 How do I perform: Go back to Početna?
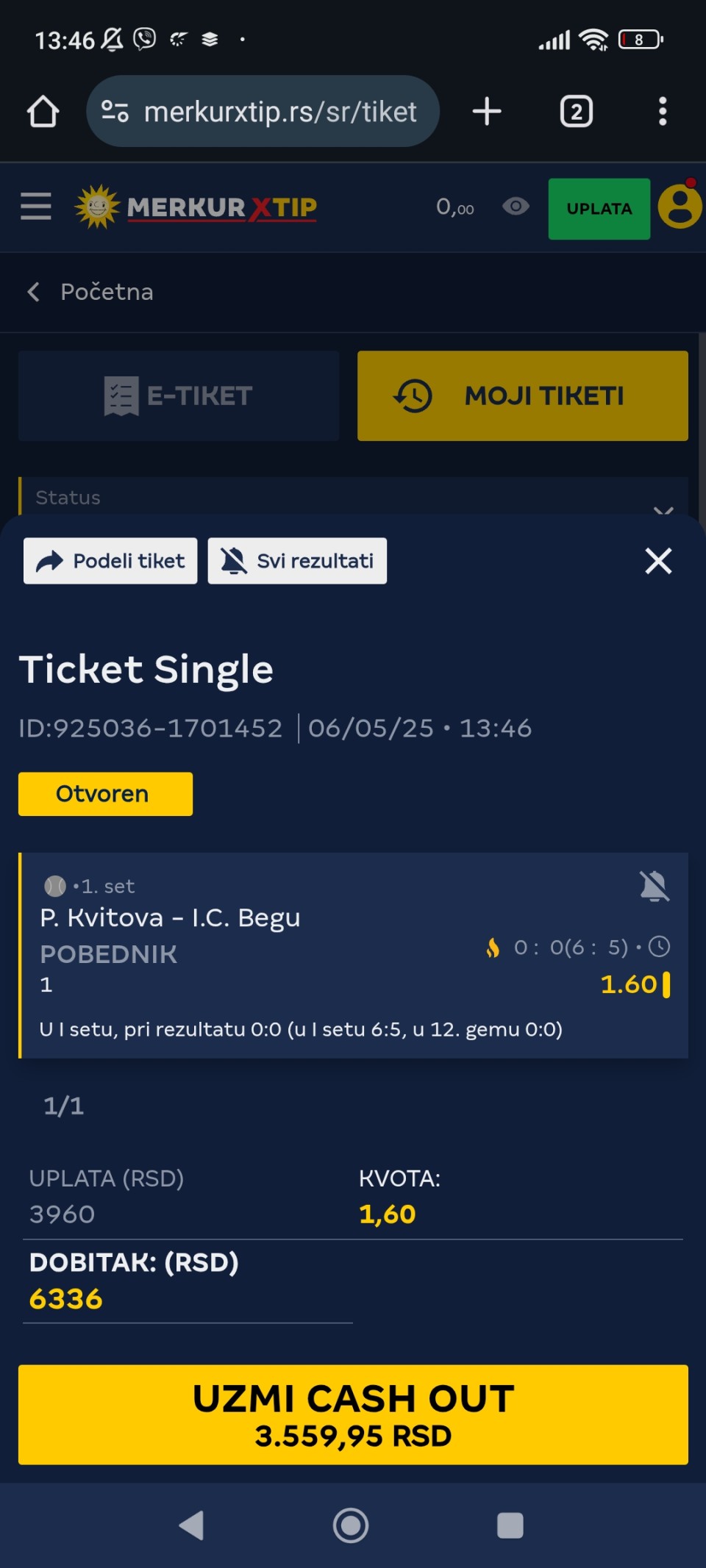(90, 292)
